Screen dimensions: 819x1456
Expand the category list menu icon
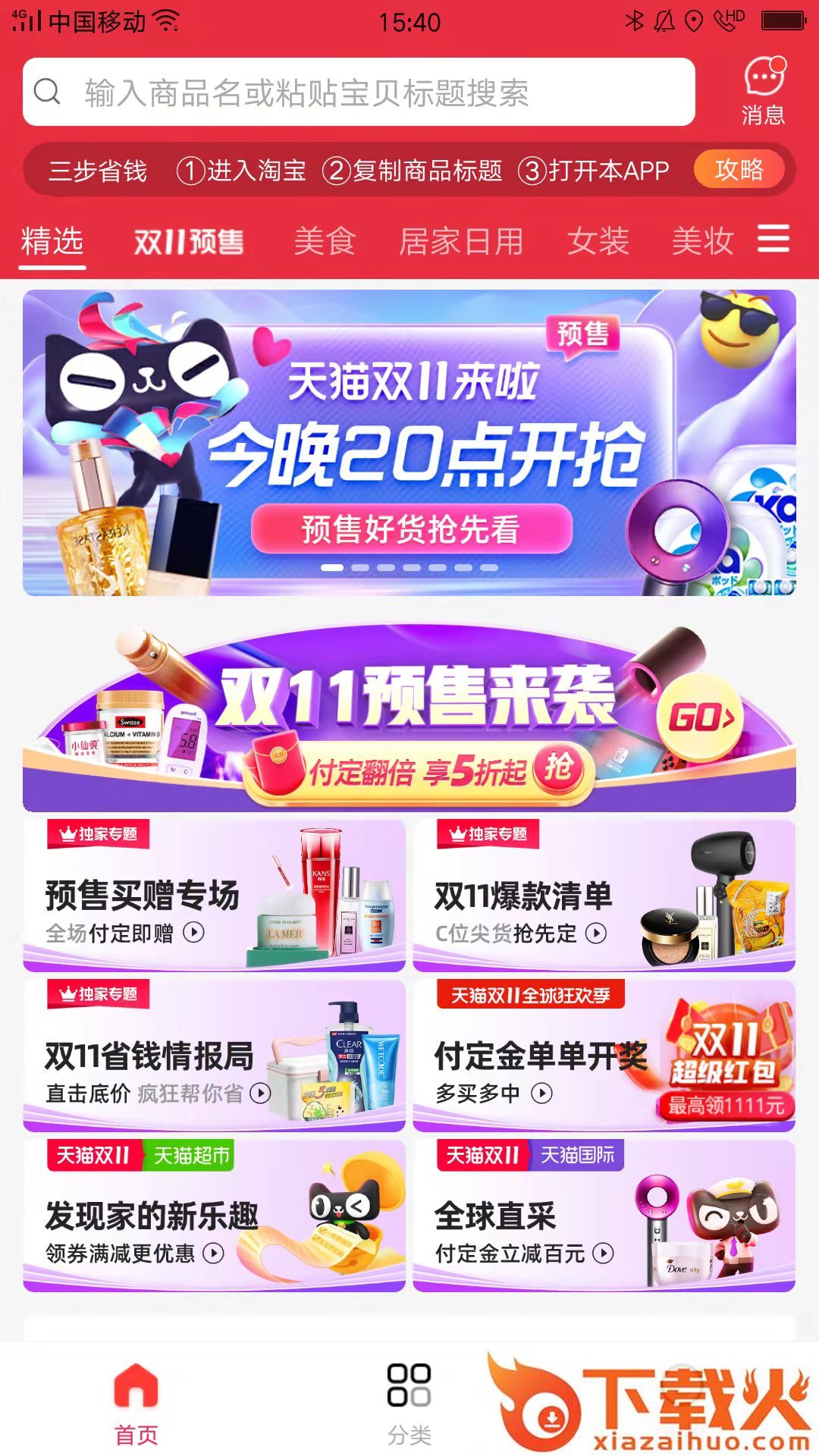click(x=773, y=239)
